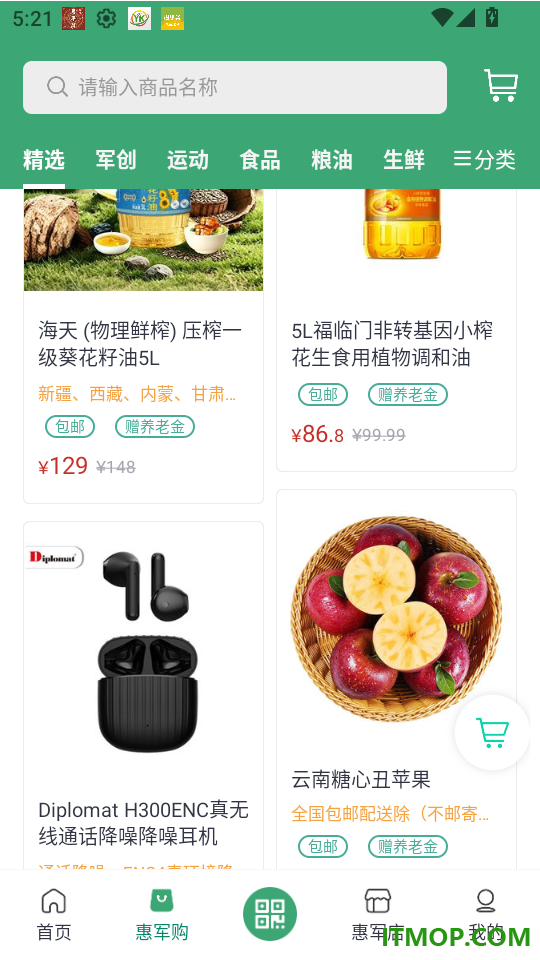Image resolution: width=540 pixels, height=960 pixels.
Task: Open the 生鲜 tab
Action: click(x=403, y=160)
